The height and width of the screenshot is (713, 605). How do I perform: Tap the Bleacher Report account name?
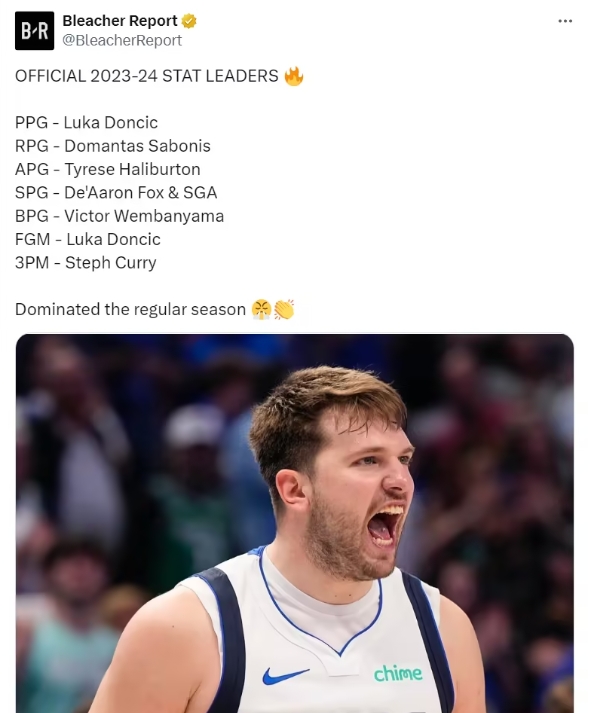[x=120, y=21]
